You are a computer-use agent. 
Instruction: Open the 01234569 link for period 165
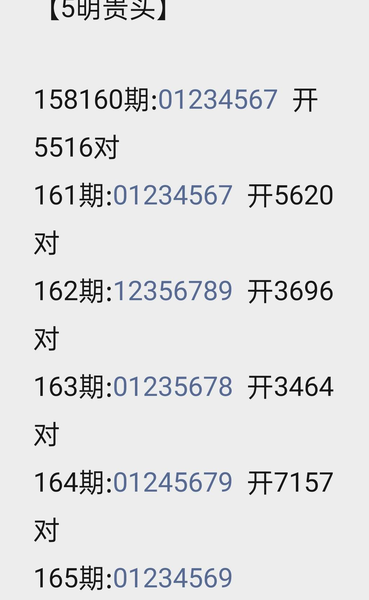(x=173, y=578)
